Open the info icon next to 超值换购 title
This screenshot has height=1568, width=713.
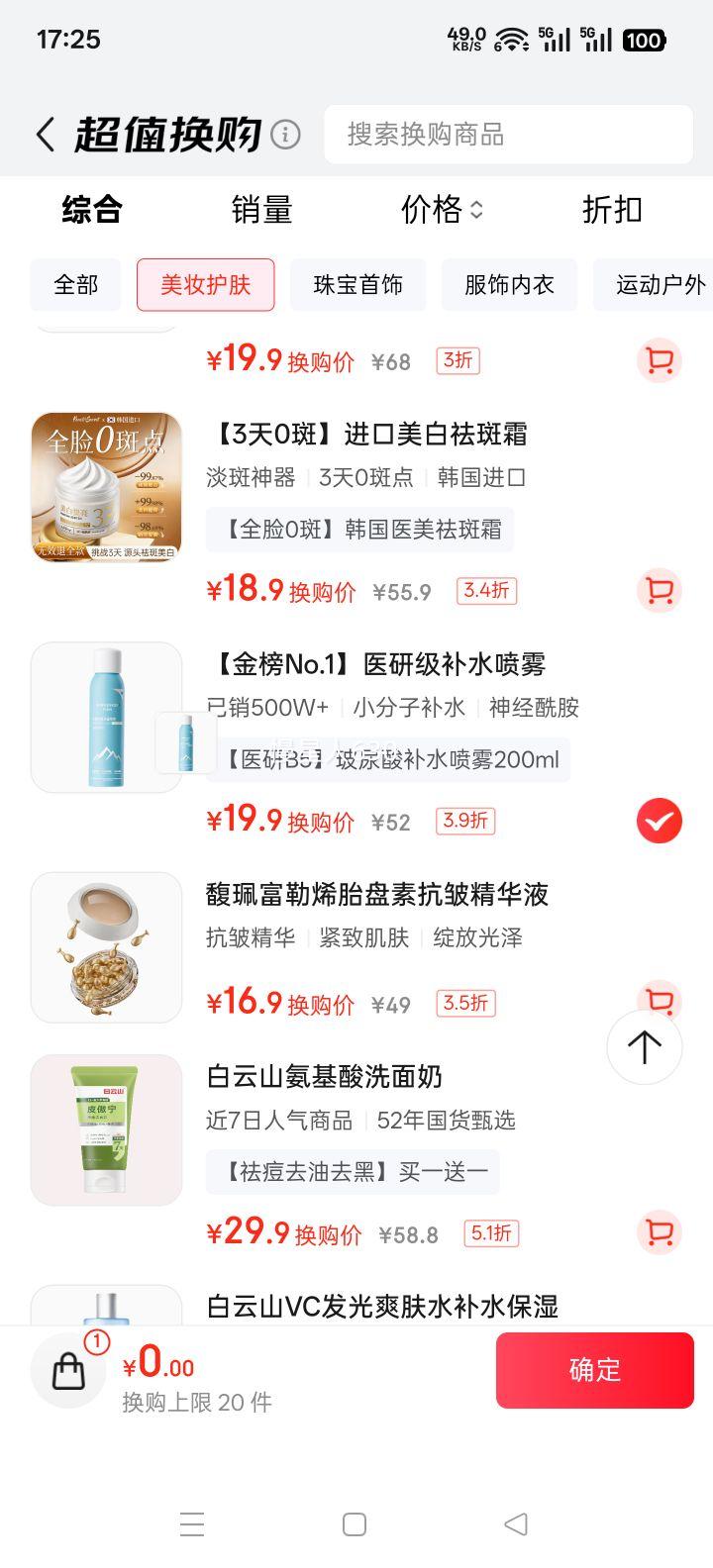[286, 136]
